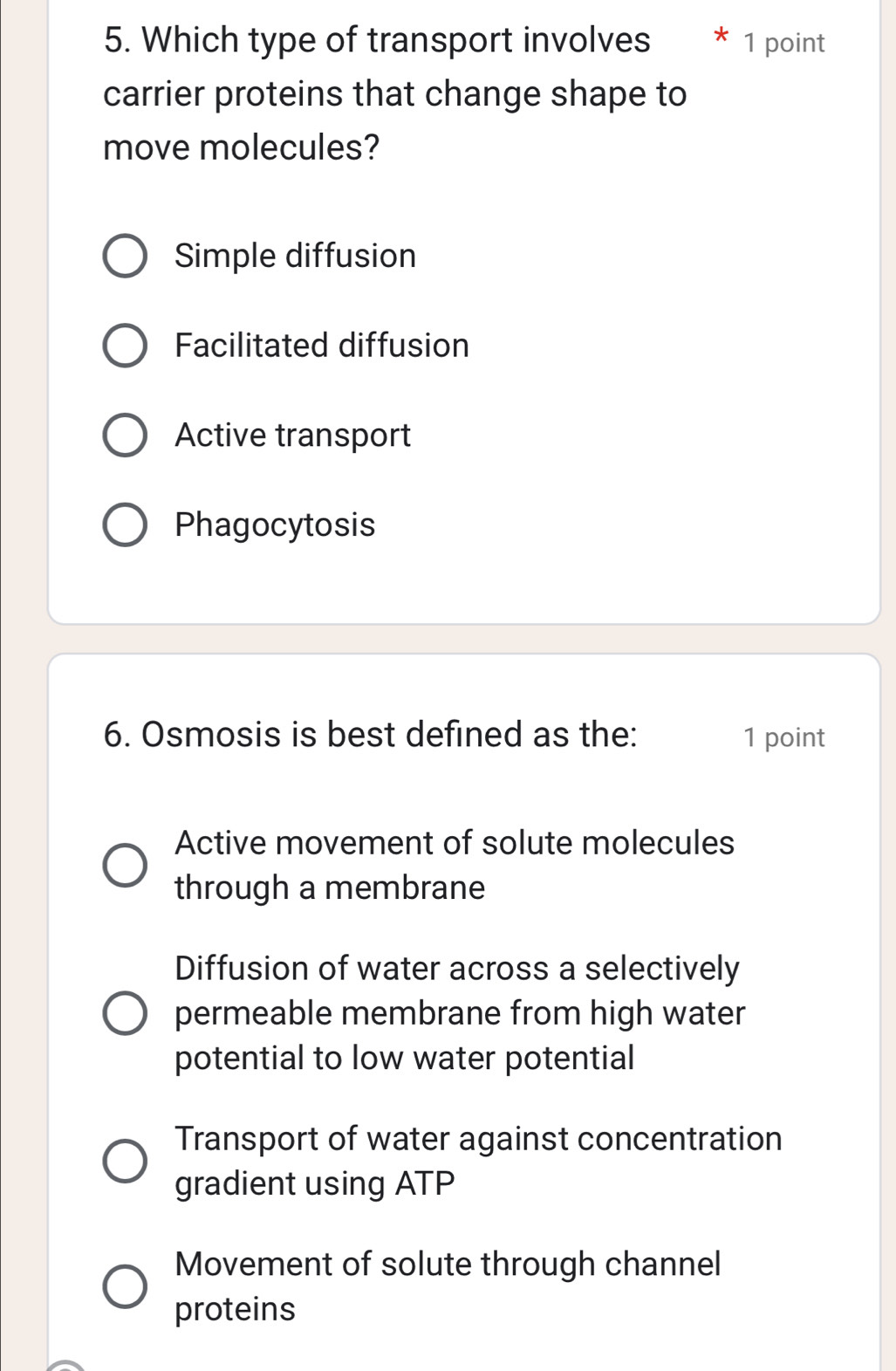Click the '1 point' label for question 6

782,737
